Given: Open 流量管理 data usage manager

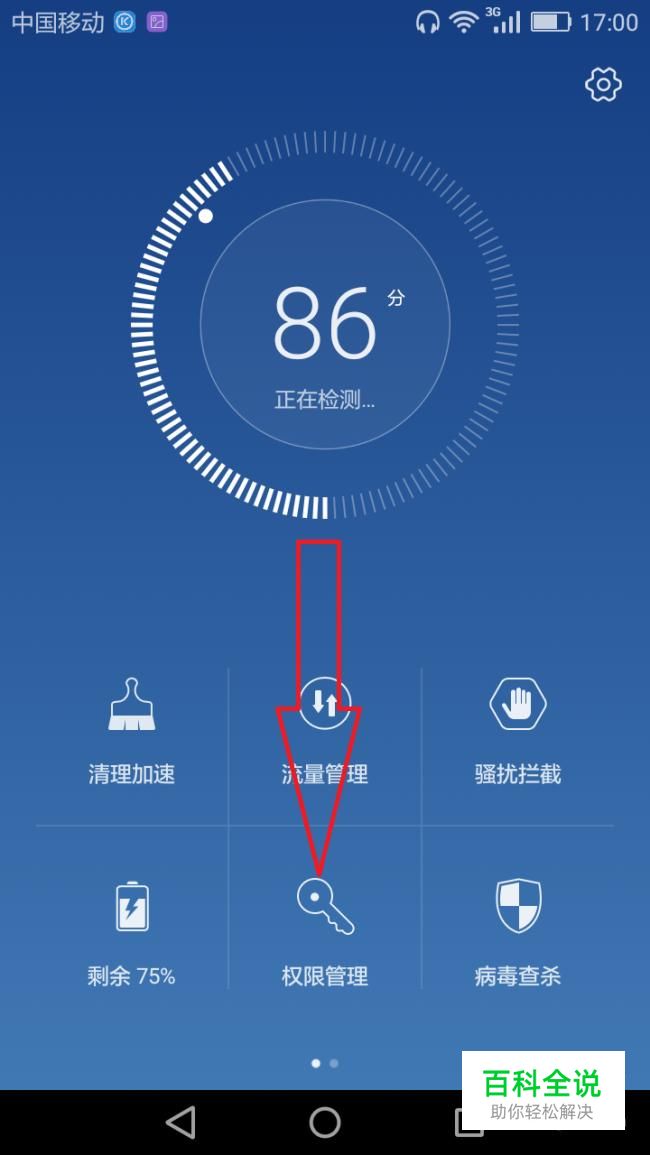Looking at the screenshot, I should tap(325, 730).
